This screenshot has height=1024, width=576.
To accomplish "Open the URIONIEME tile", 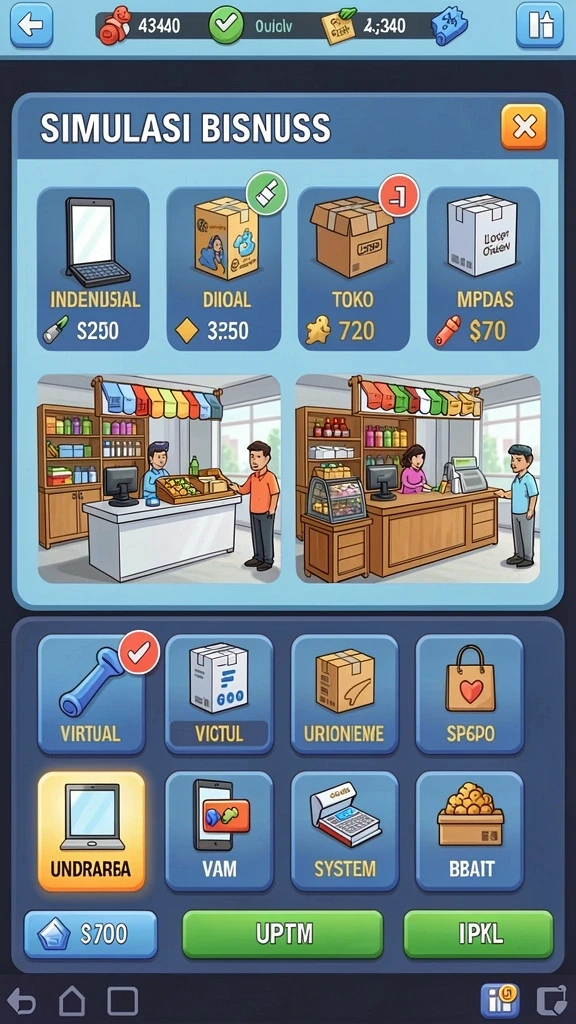I will (x=345, y=694).
